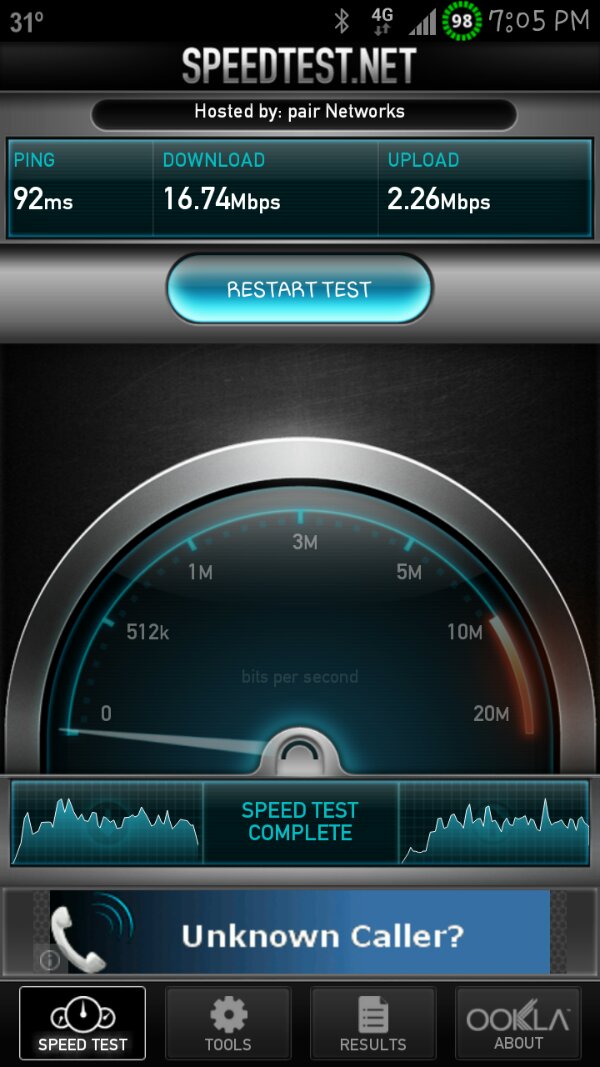Tap the Restart Test button
The width and height of the screenshot is (600, 1067).
pos(299,289)
